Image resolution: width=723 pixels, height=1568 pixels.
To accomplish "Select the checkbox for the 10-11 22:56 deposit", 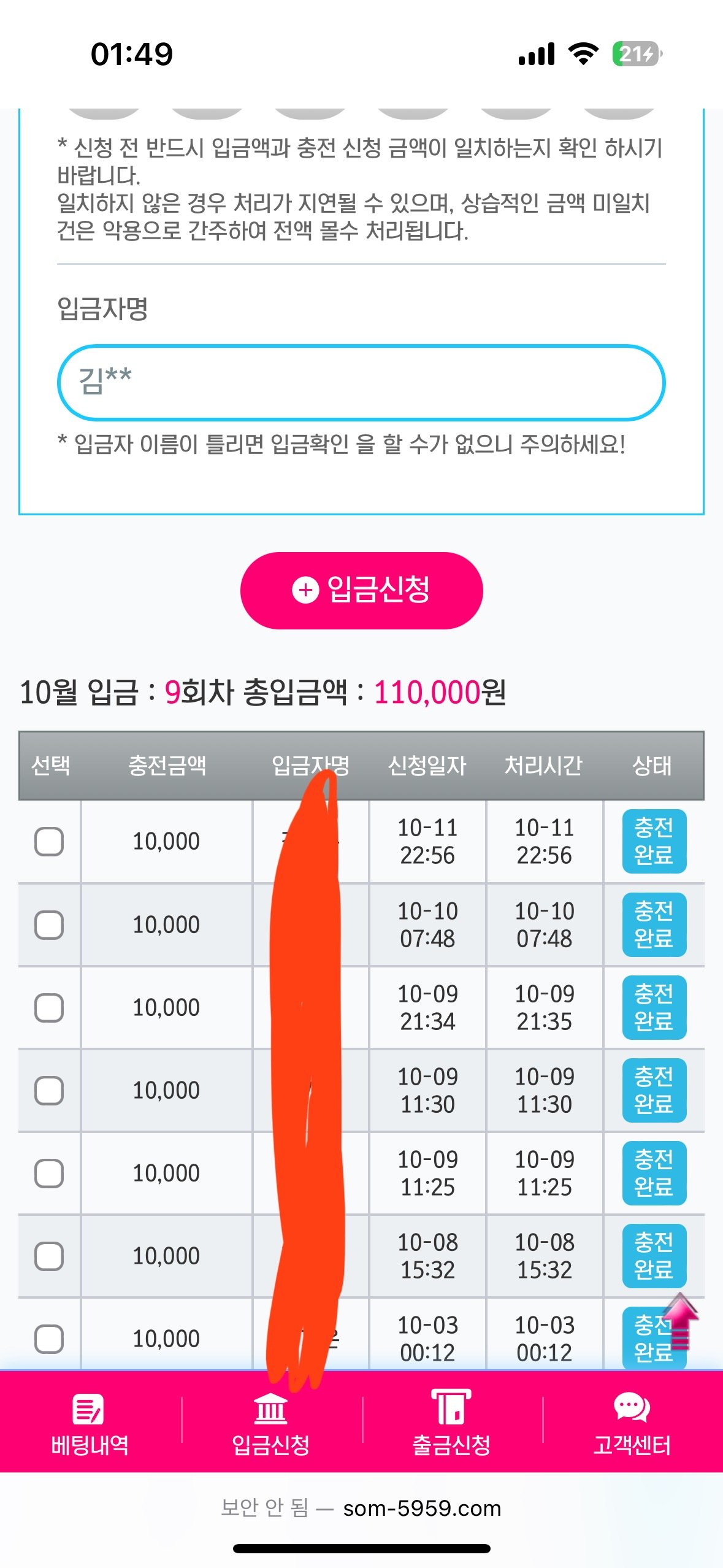I will (x=49, y=841).
